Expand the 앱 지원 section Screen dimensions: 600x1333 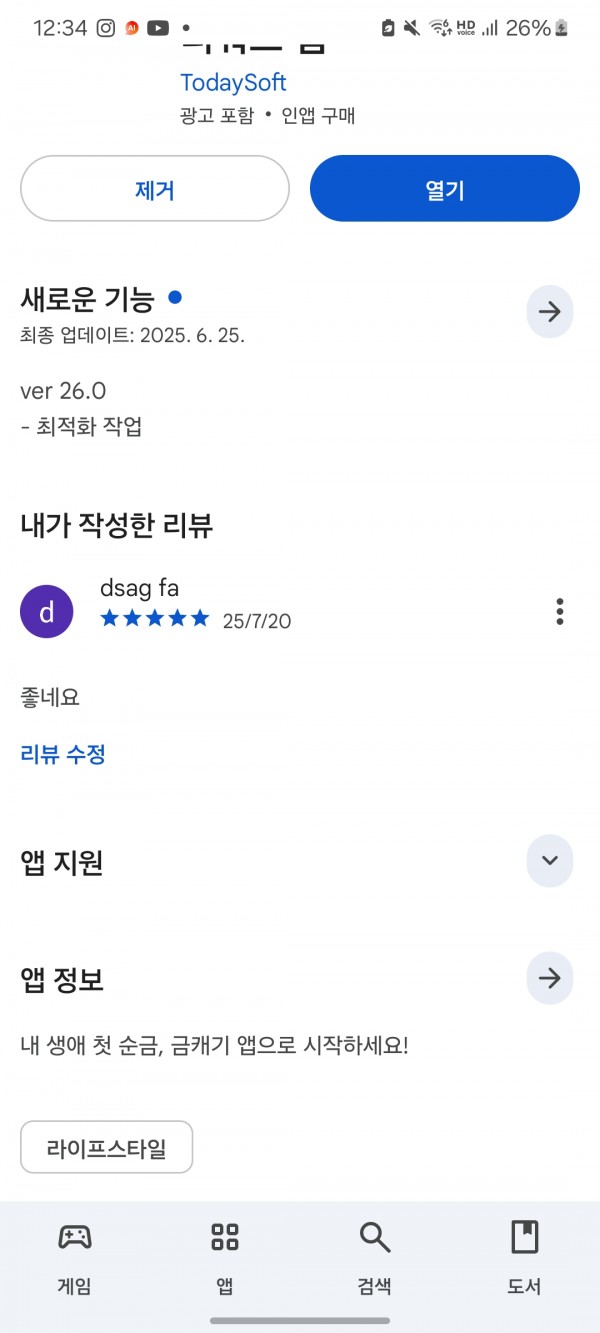tap(550, 861)
